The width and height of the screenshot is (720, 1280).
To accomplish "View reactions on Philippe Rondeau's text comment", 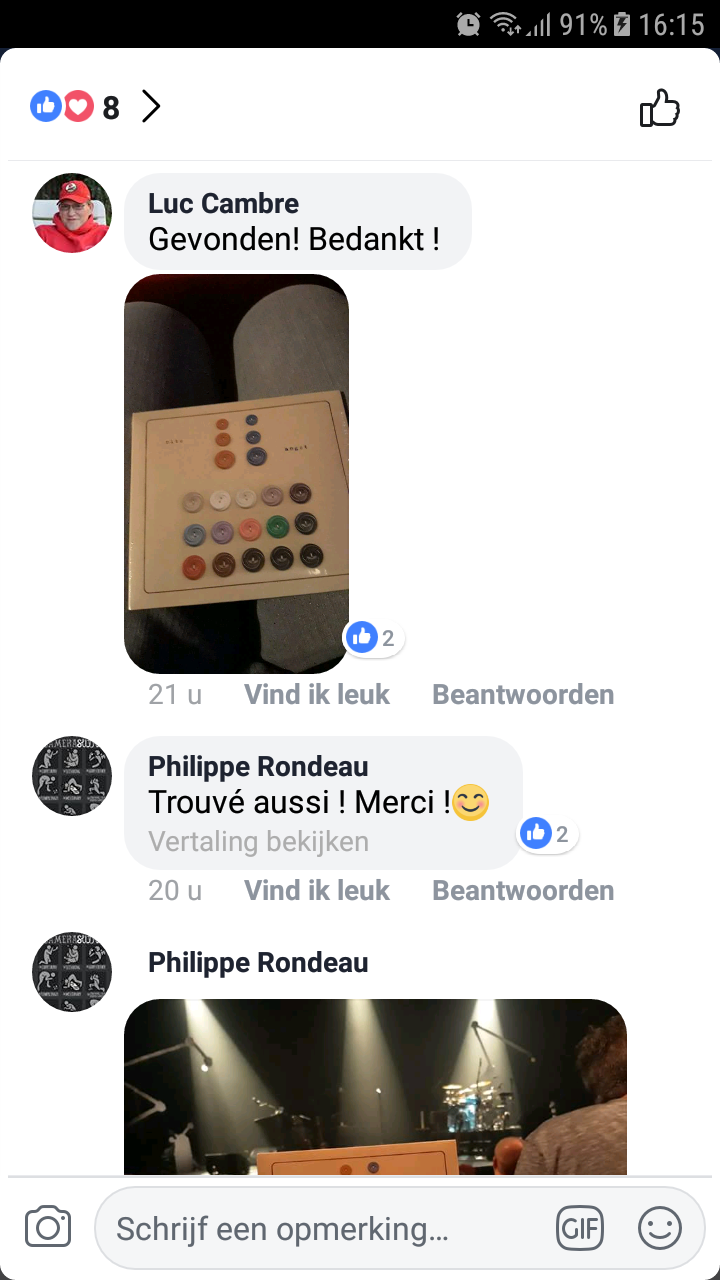I will click(x=547, y=834).
